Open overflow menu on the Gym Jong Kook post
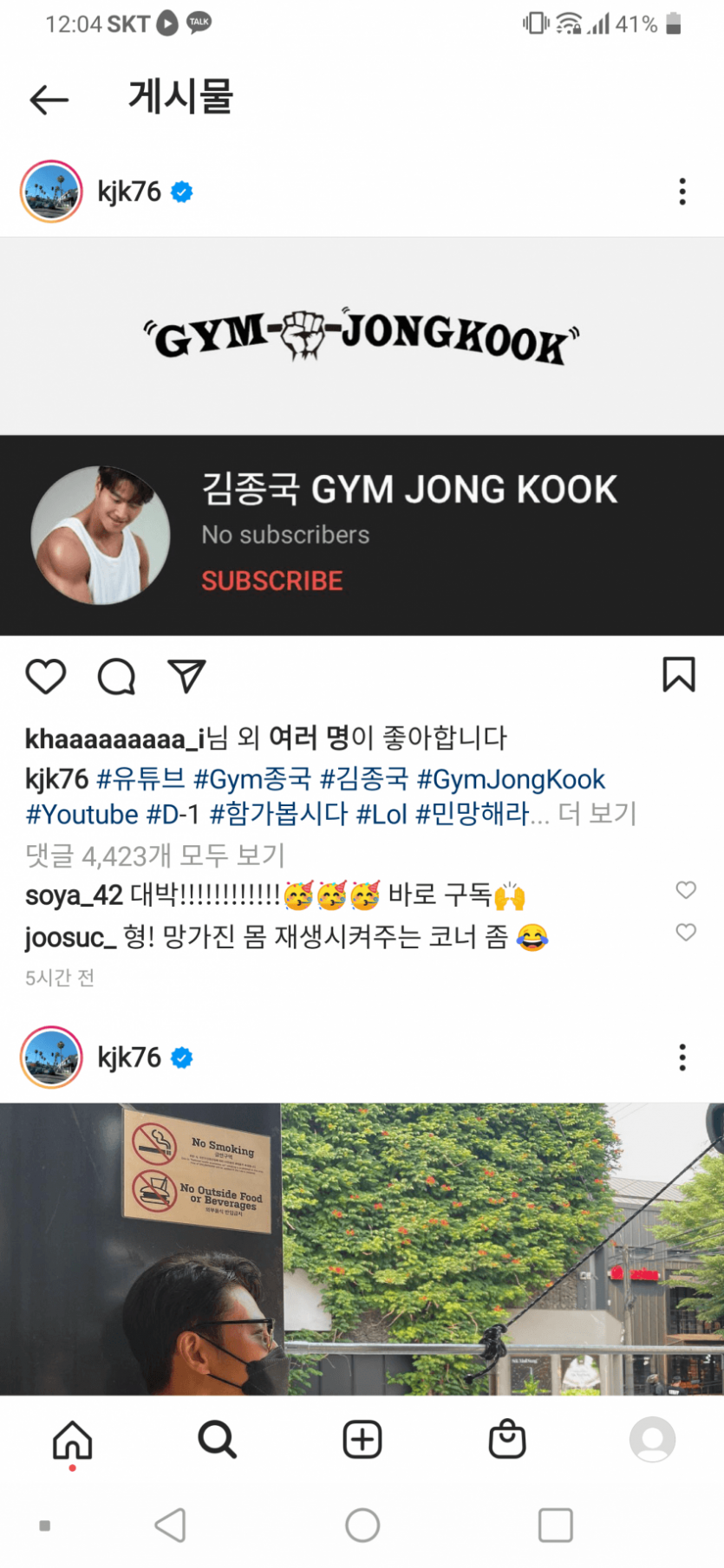This screenshot has height=1568, width=724. coord(682,192)
